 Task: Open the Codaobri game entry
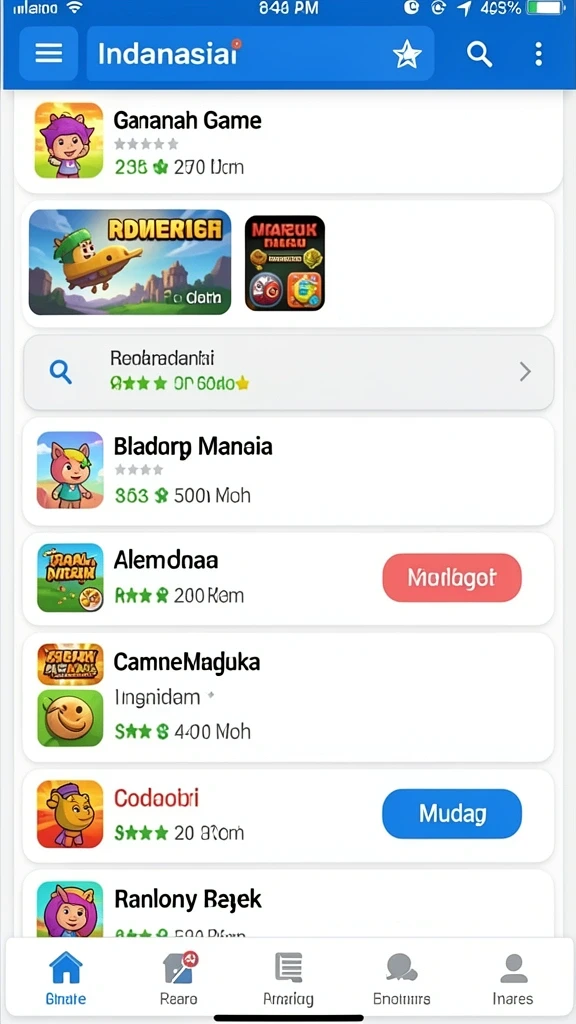pyautogui.click(x=196, y=815)
